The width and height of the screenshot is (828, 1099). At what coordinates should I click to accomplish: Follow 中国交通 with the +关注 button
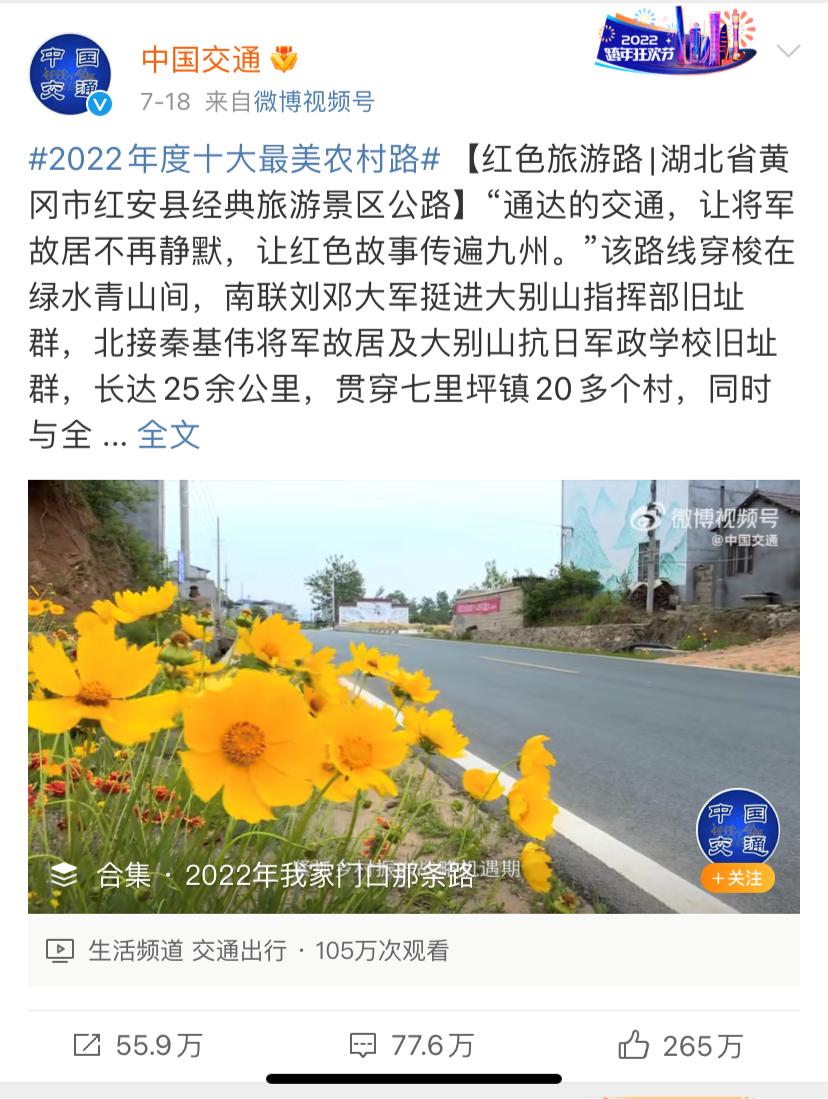click(x=738, y=878)
